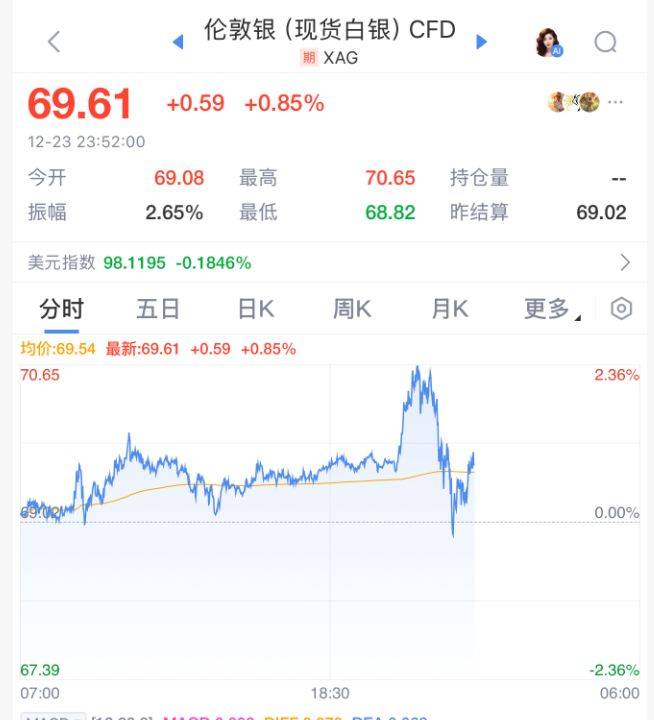
Task: Open the AI assistant avatar
Action: click(x=548, y=42)
